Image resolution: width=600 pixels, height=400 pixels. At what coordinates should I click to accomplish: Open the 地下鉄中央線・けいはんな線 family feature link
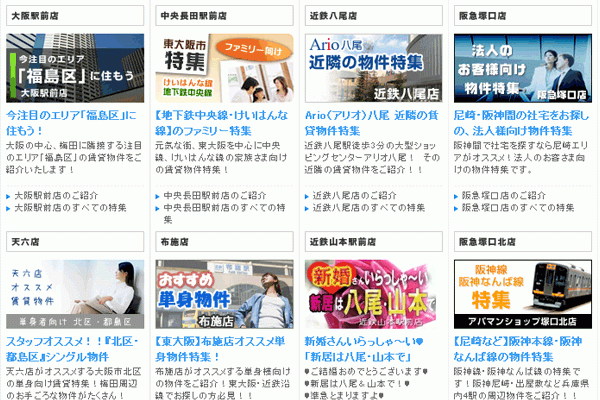pyautogui.click(x=224, y=122)
